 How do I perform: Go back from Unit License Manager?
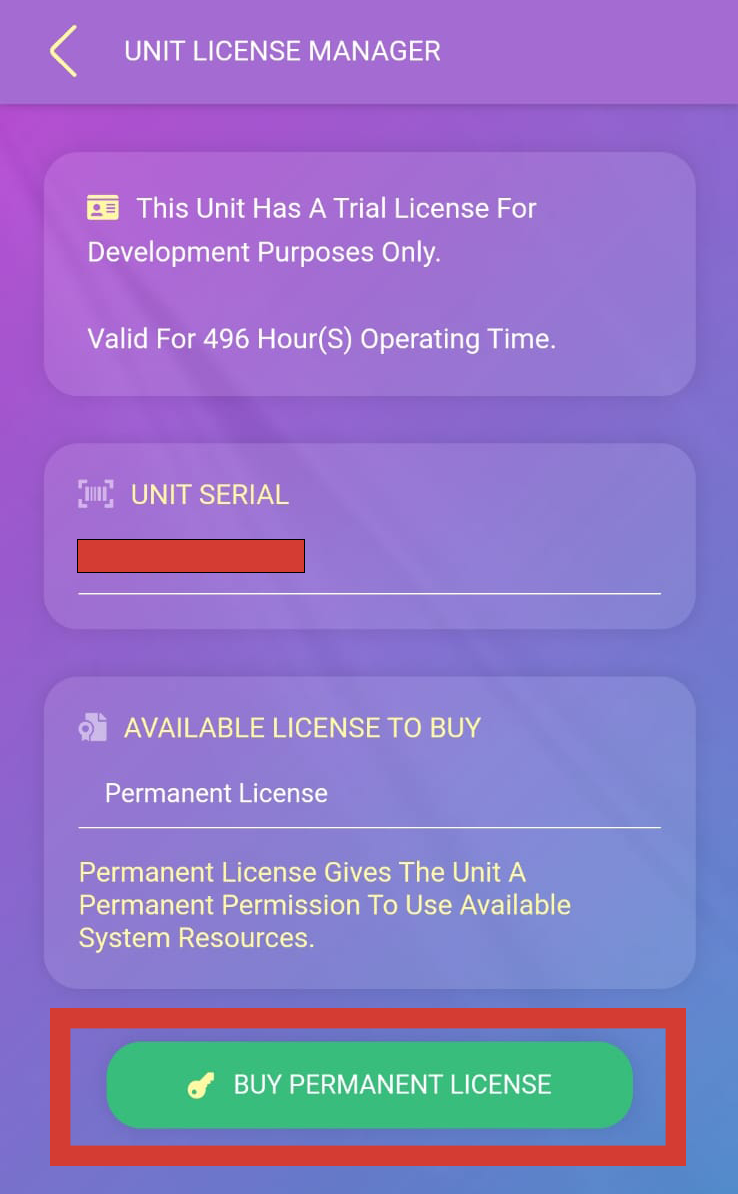pos(63,51)
